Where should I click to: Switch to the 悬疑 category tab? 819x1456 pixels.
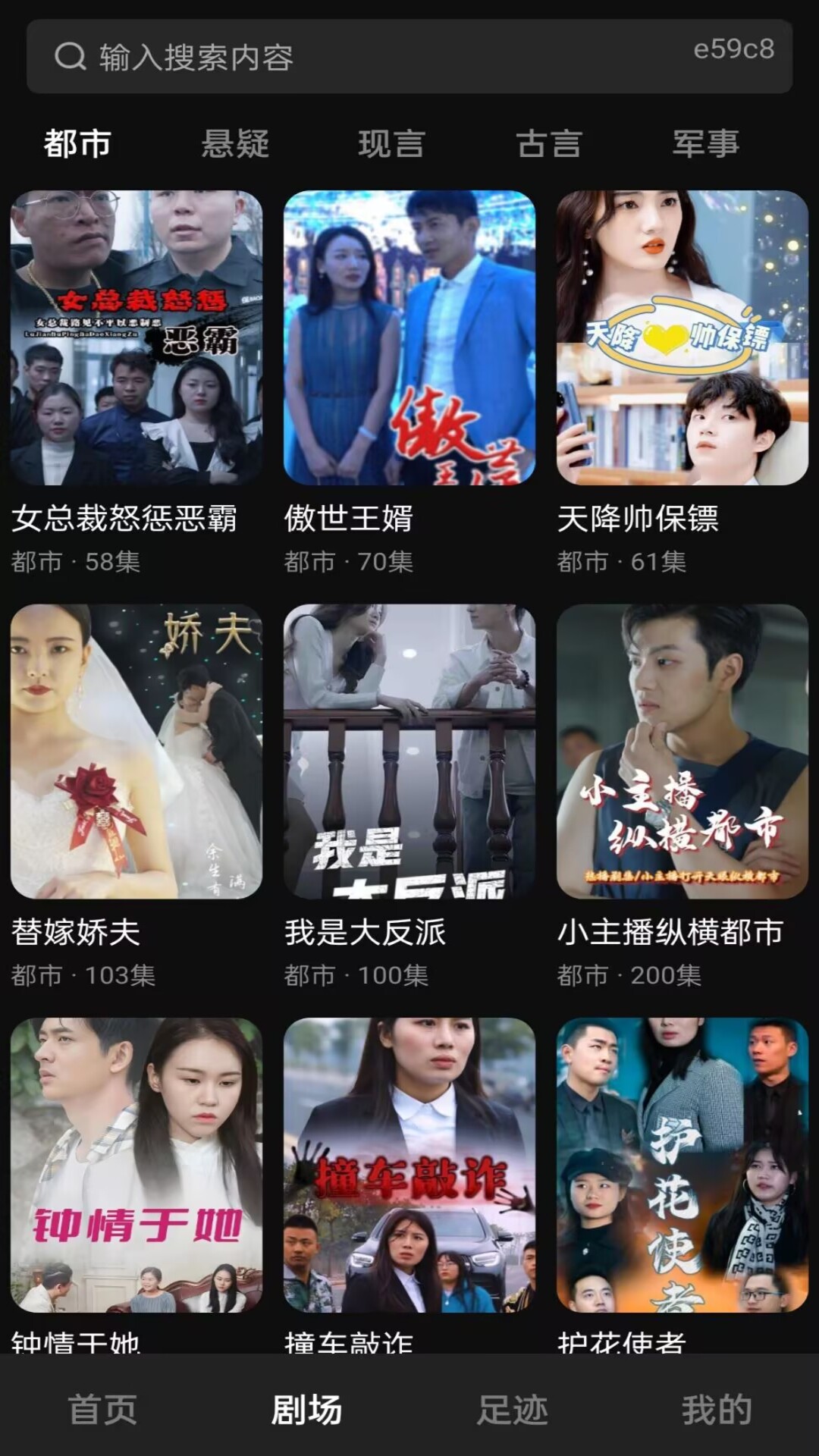pyautogui.click(x=235, y=144)
